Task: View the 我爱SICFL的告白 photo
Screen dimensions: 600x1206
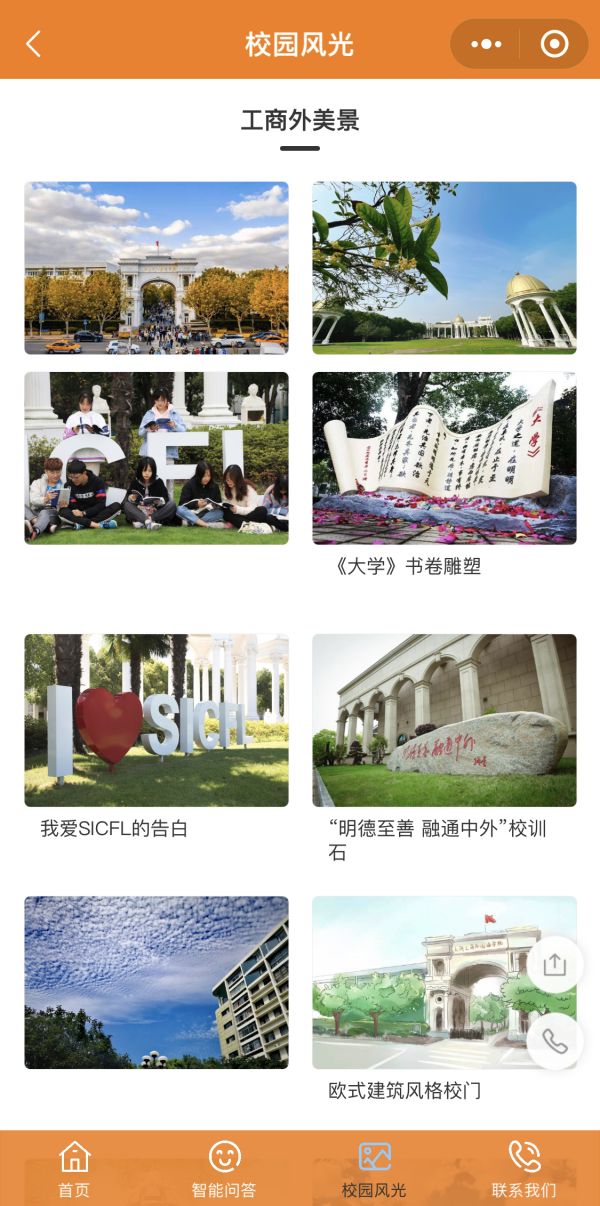Action: point(156,720)
